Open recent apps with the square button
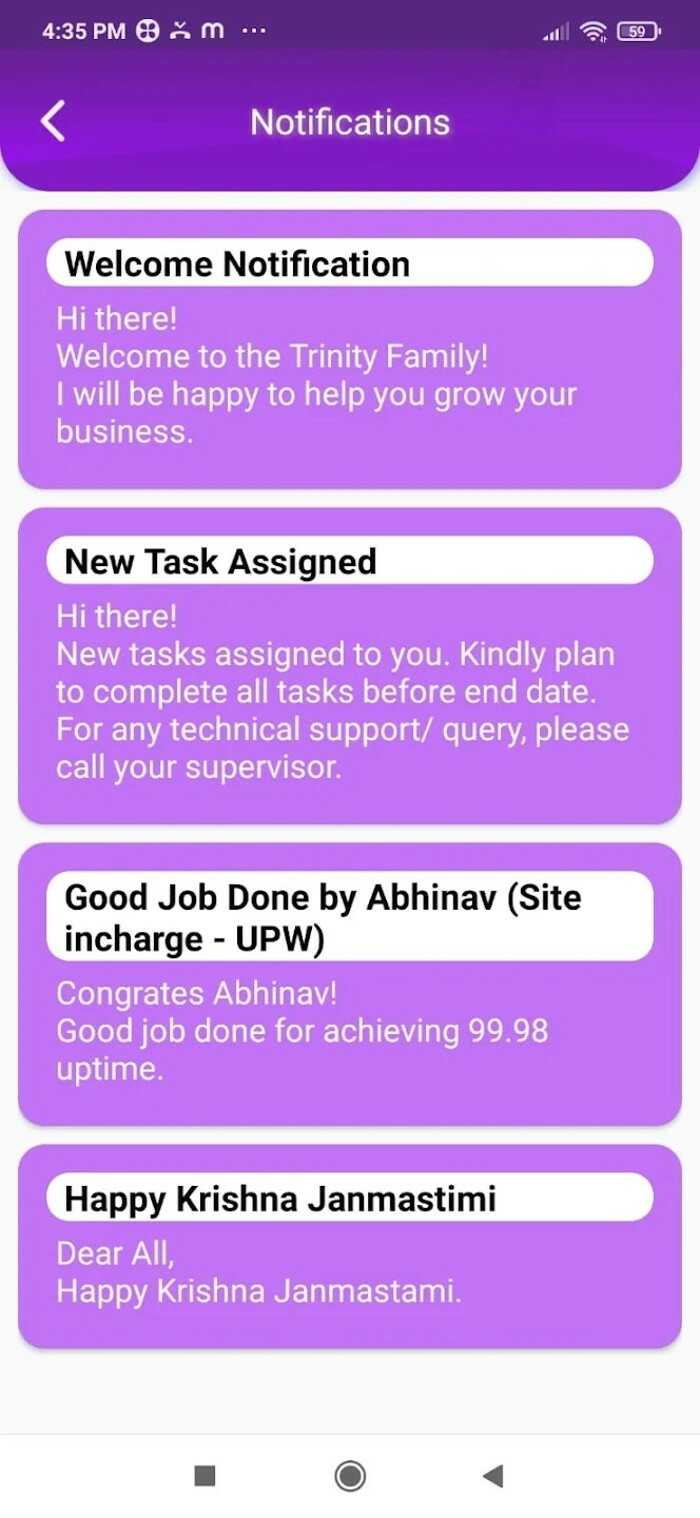 (205, 1475)
